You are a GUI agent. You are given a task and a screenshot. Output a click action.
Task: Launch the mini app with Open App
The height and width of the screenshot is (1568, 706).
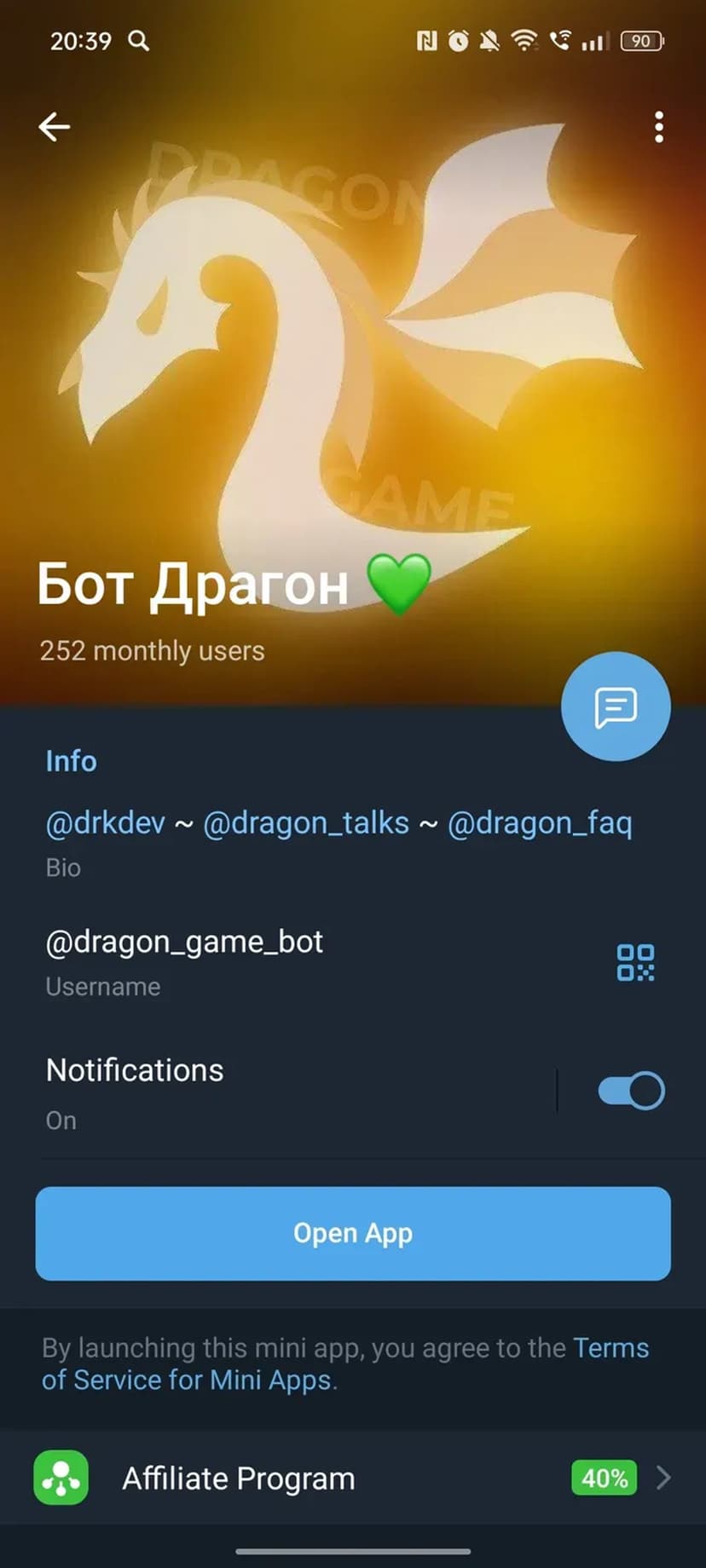pos(353,1233)
